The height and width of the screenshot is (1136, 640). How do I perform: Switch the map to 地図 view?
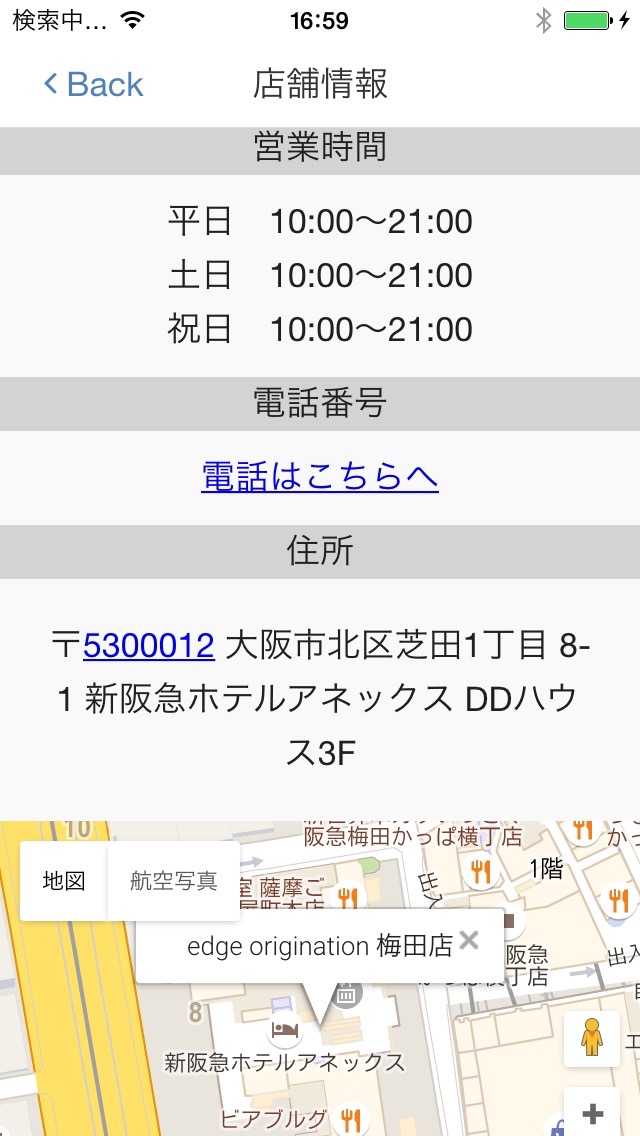[x=63, y=881]
